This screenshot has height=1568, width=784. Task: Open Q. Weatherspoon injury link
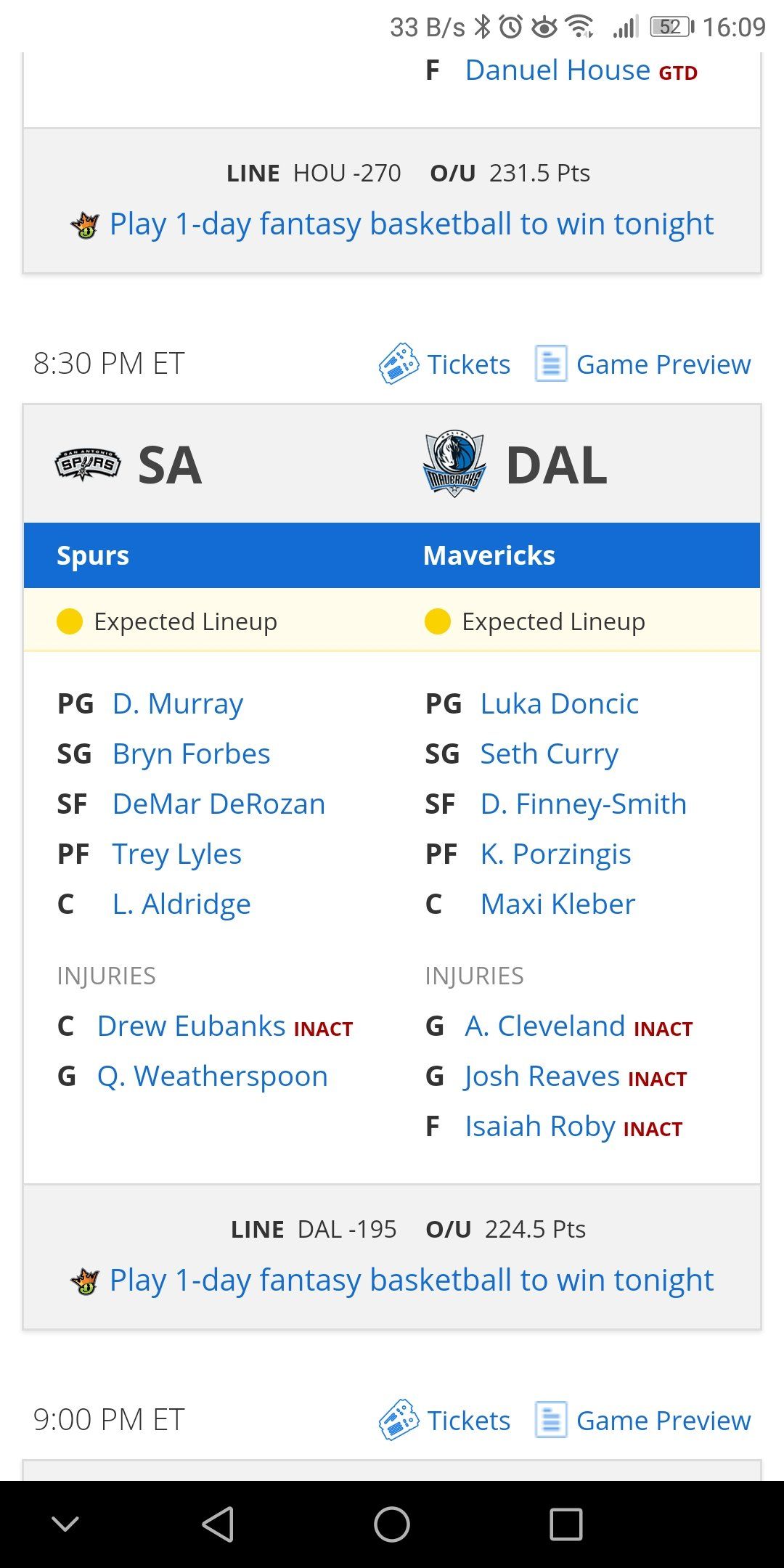(x=213, y=1077)
